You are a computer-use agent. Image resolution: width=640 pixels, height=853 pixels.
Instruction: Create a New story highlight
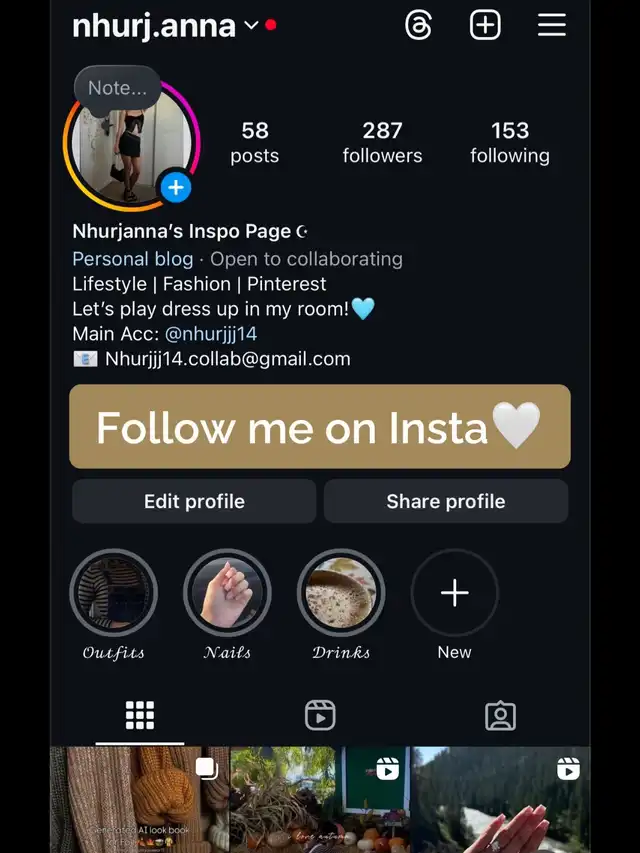[x=454, y=594]
